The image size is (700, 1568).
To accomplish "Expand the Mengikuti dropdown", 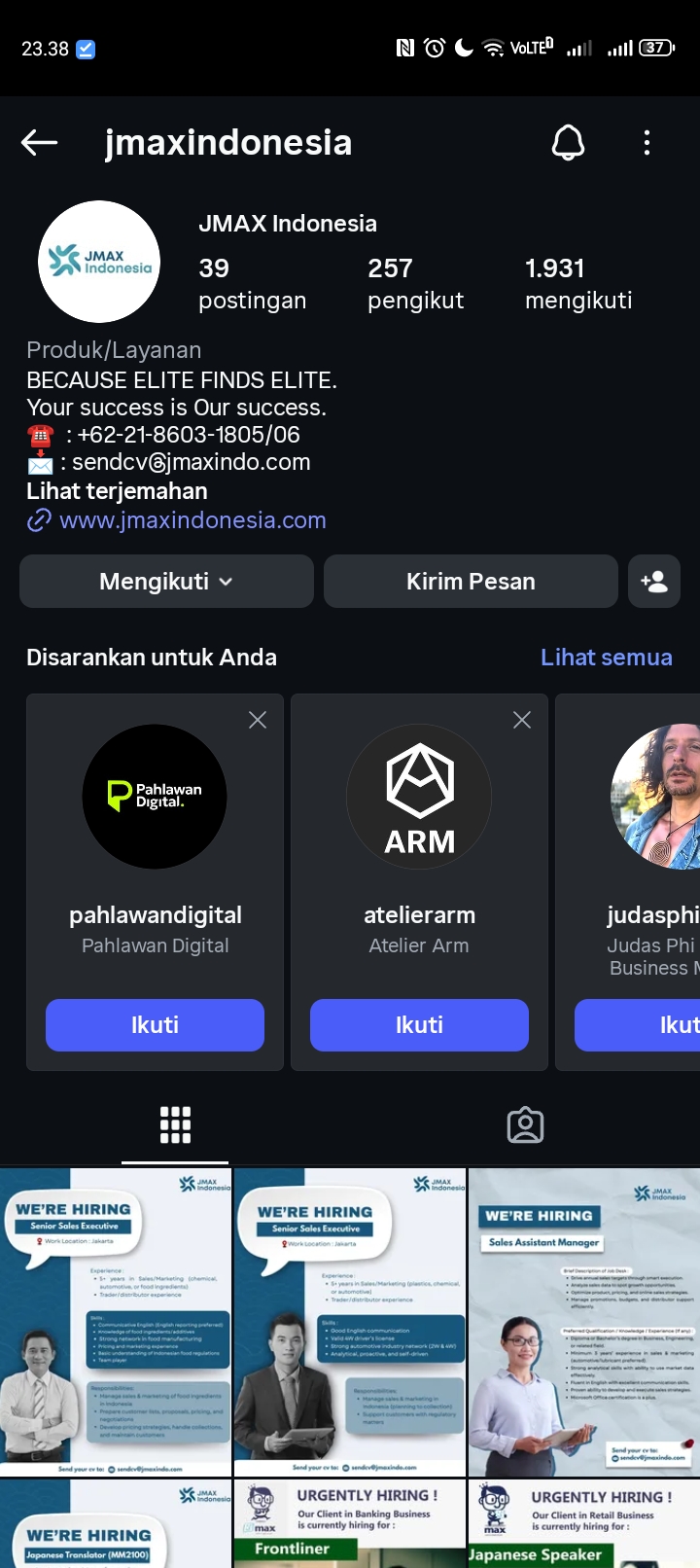I will tap(166, 582).
